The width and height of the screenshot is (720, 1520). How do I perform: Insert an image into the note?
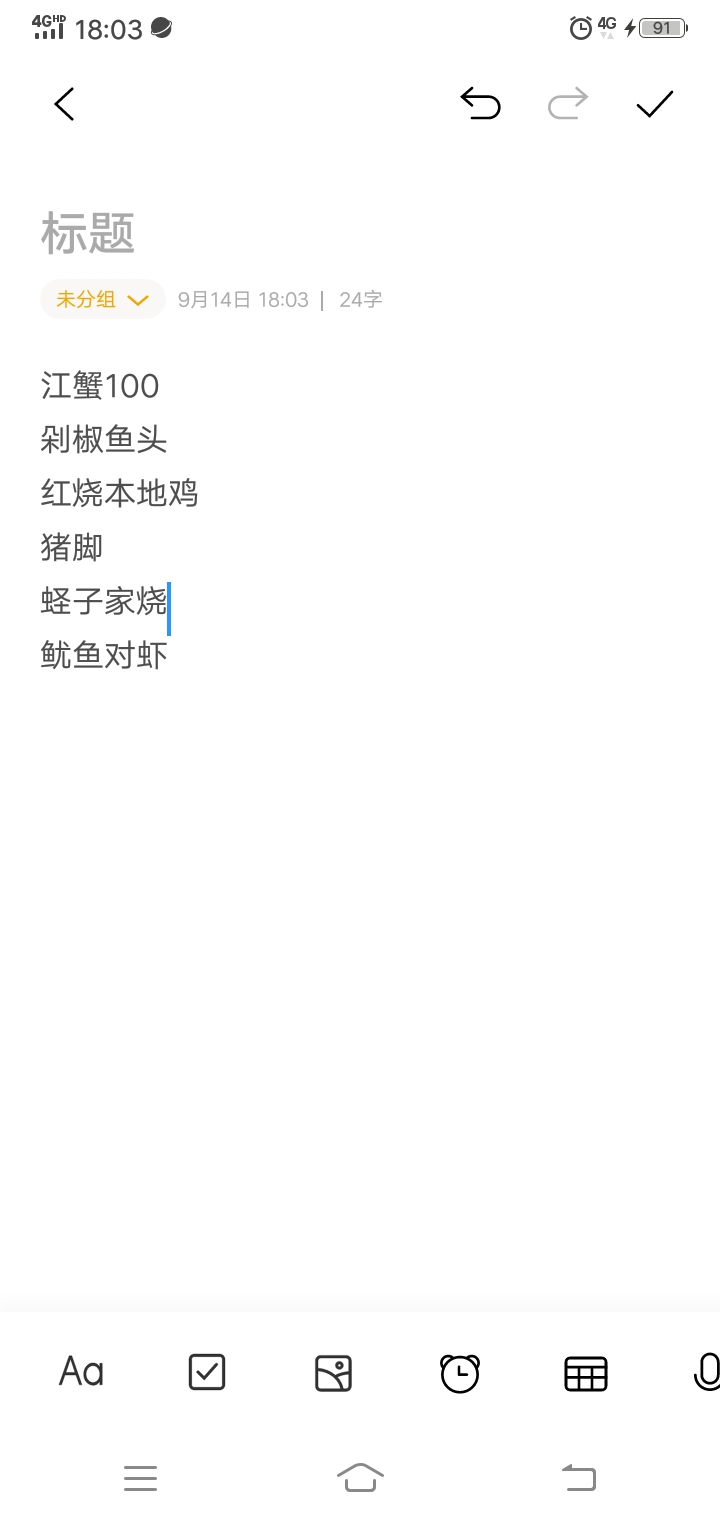333,1373
